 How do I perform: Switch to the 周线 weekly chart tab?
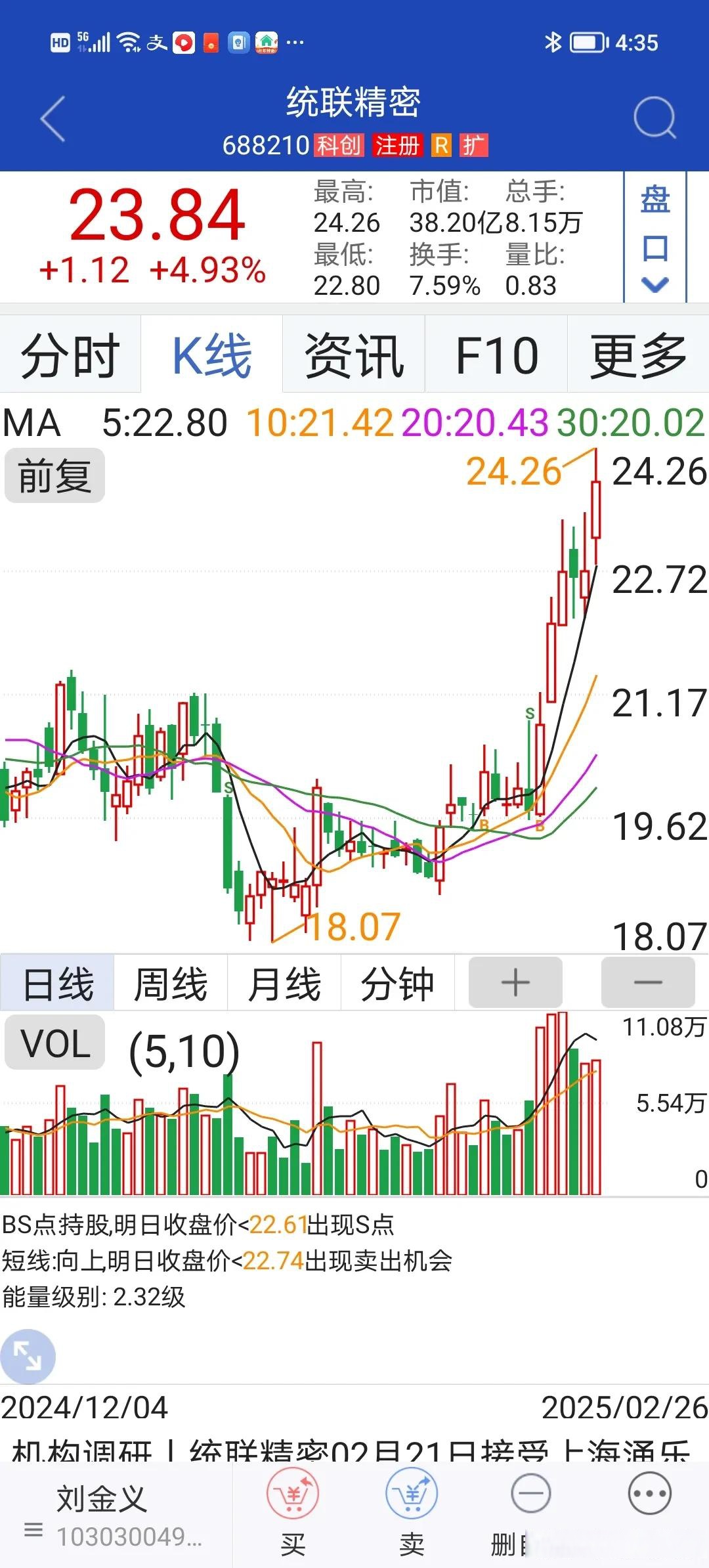(169, 982)
